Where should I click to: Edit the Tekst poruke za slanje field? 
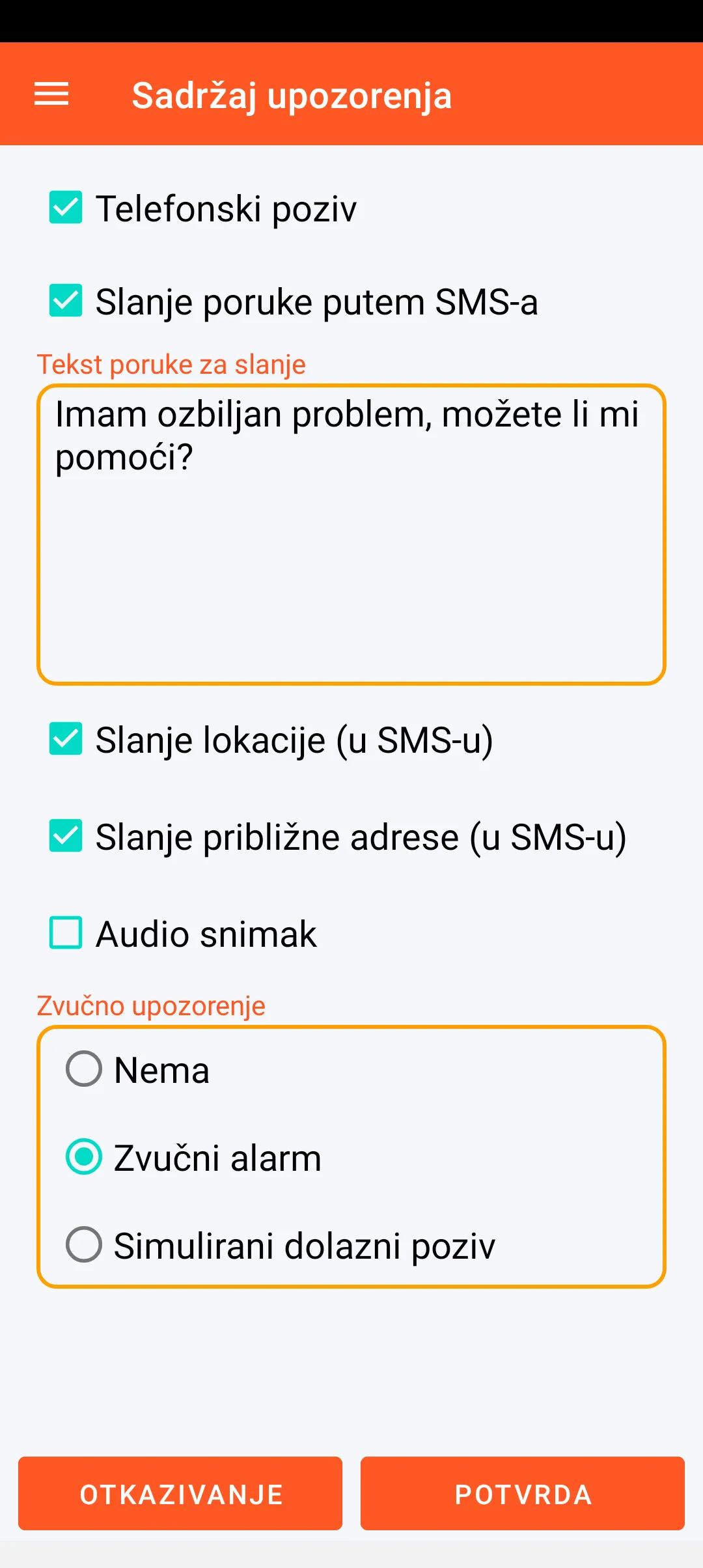351,534
